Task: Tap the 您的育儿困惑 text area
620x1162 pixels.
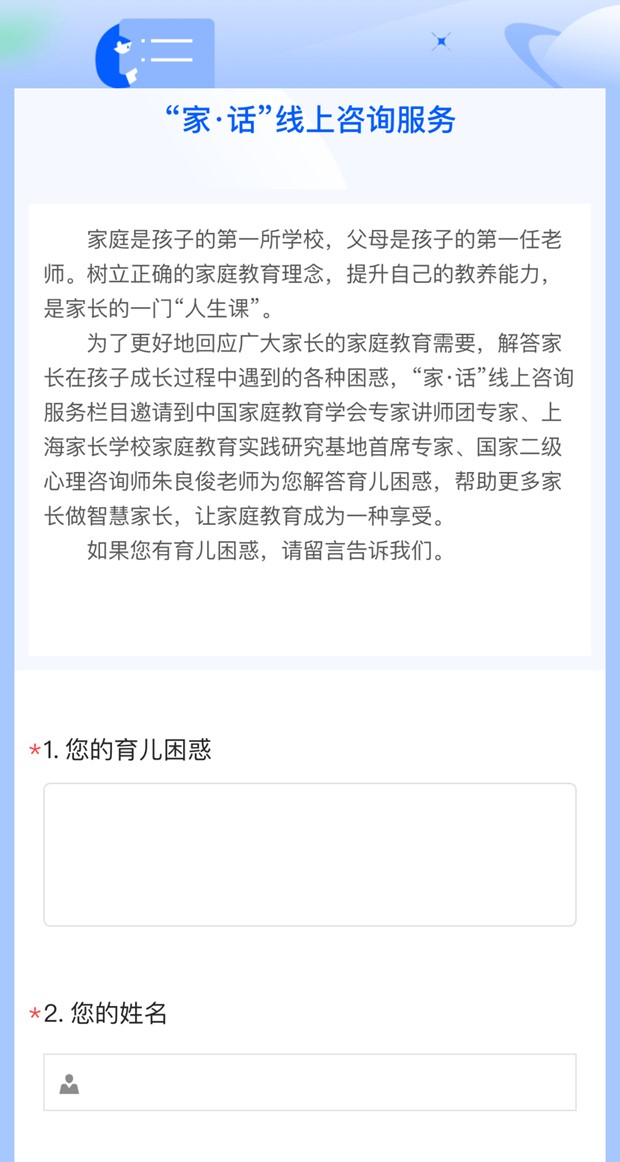Action: pyautogui.click(x=310, y=854)
